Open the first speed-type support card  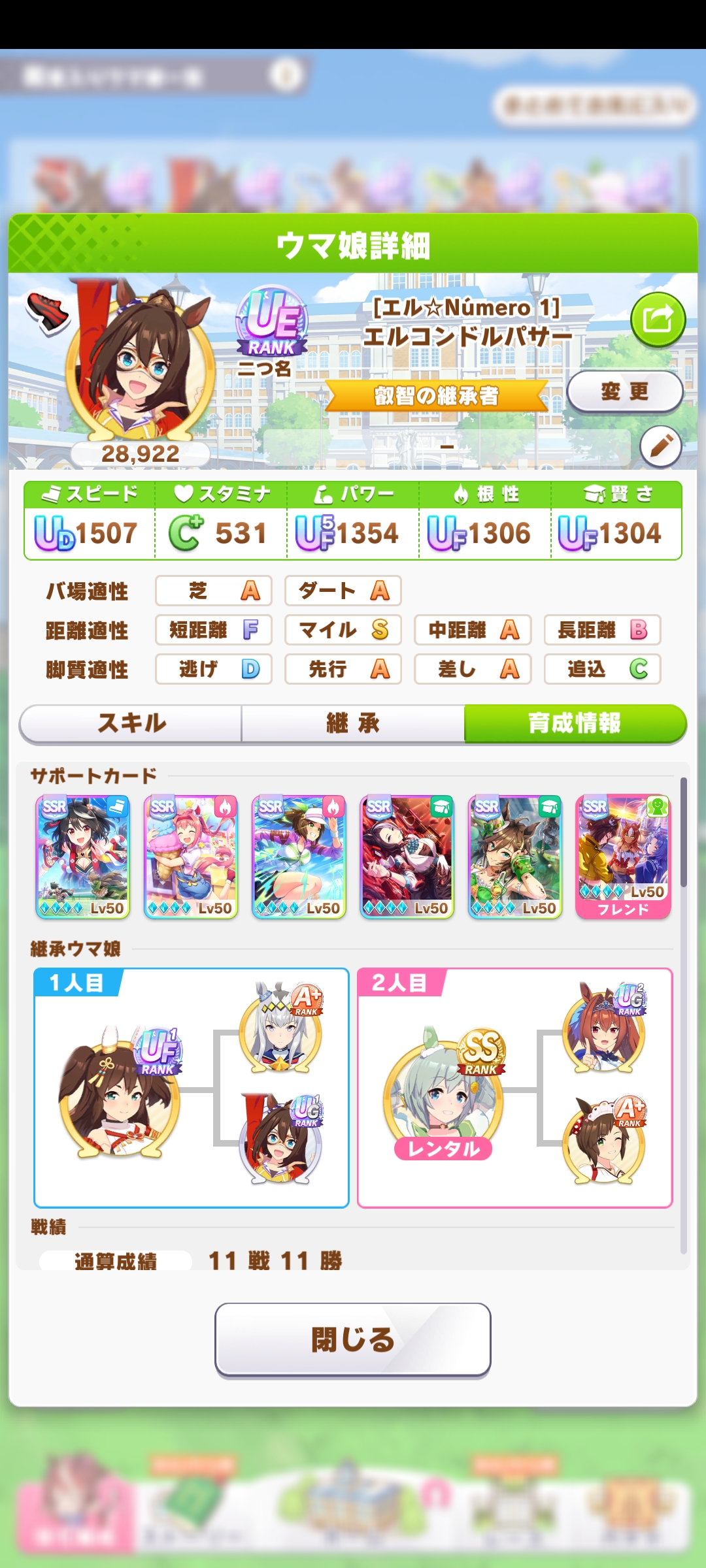pos(82,857)
